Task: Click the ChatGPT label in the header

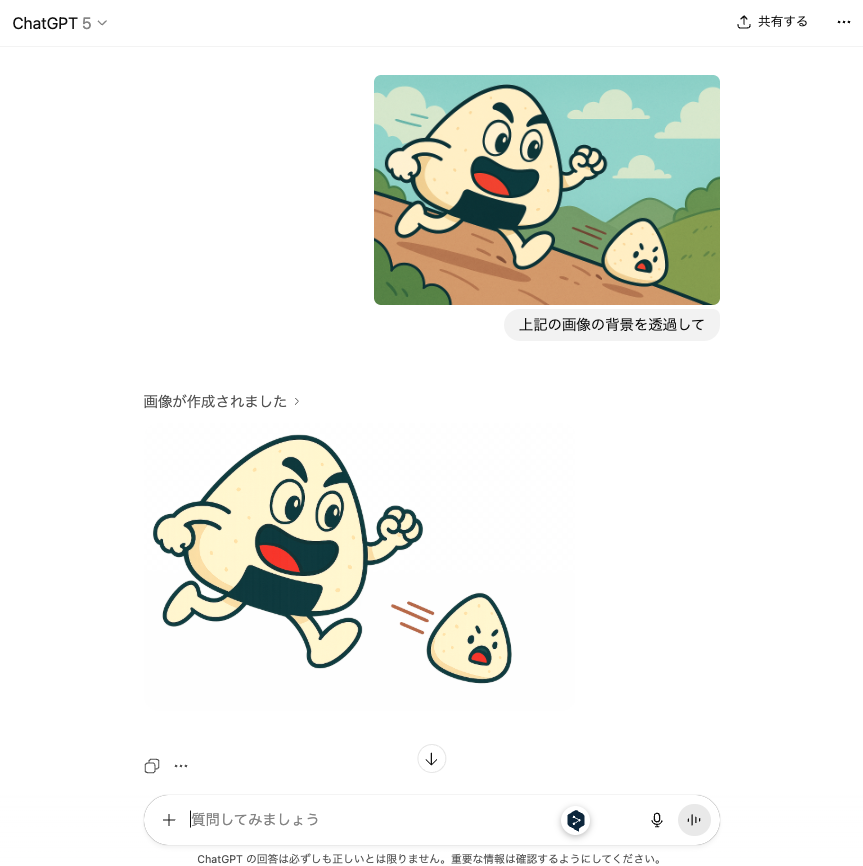Action: click(x=44, y=21)
